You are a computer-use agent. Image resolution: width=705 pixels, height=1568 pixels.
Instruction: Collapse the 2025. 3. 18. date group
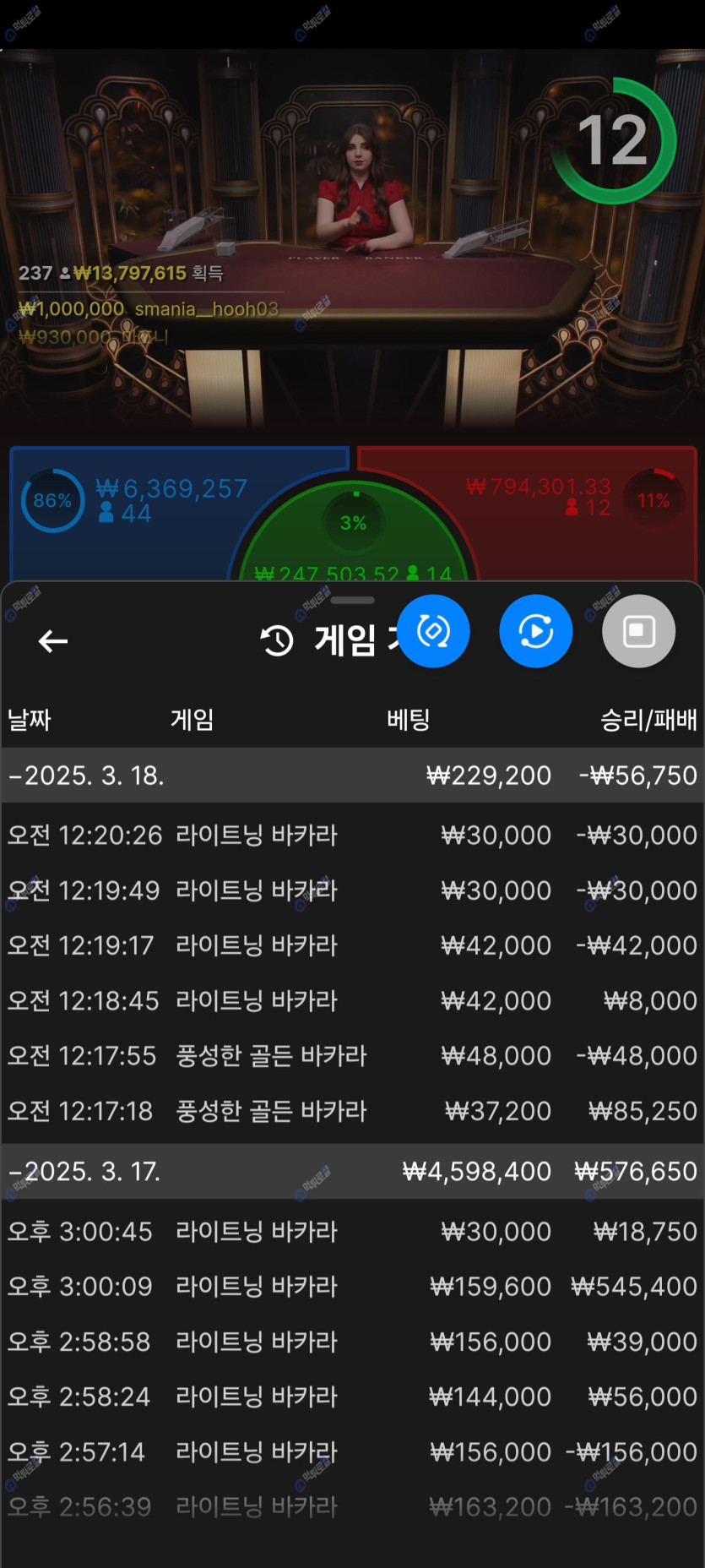(x=84, y=775)
